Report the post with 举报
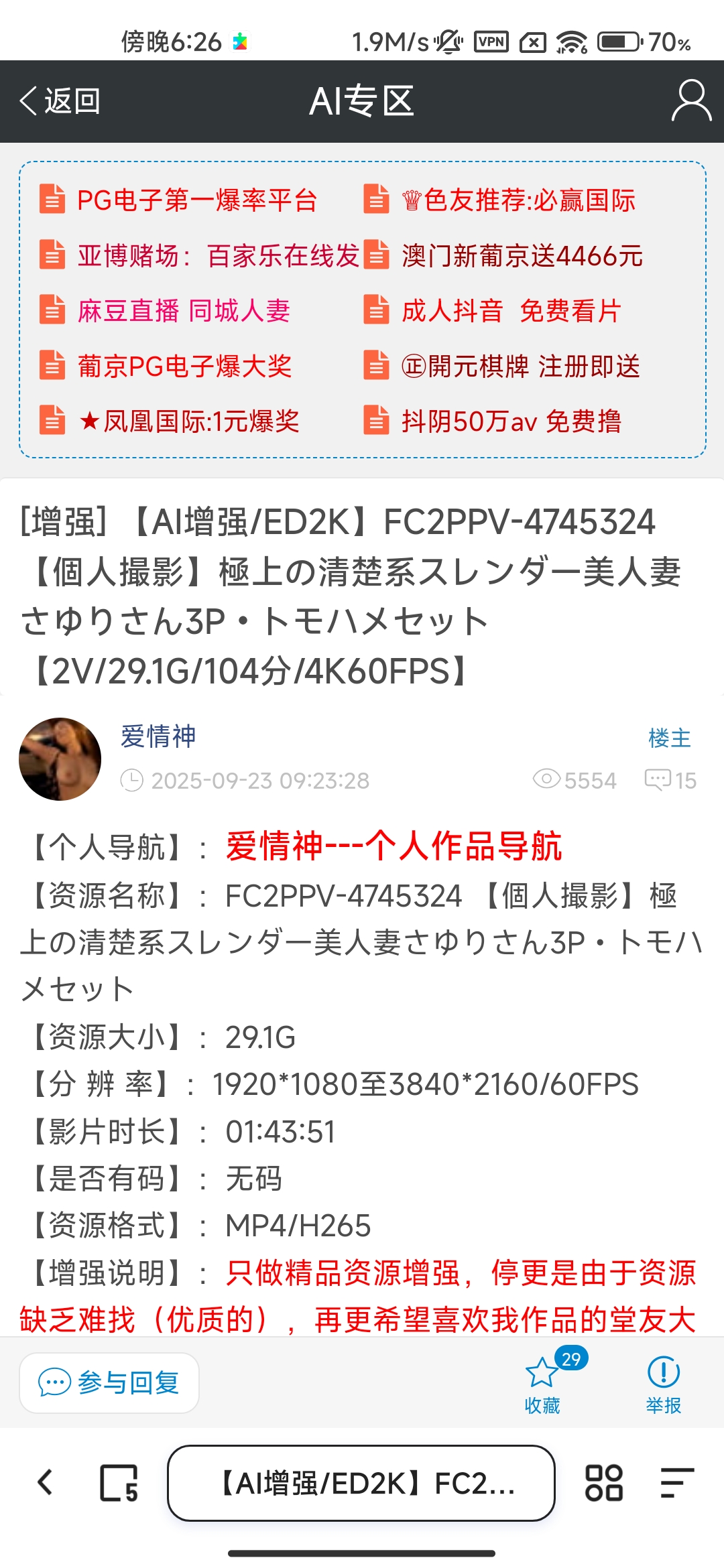This screenshot has height=1568, width=724. click(663, 1384)
